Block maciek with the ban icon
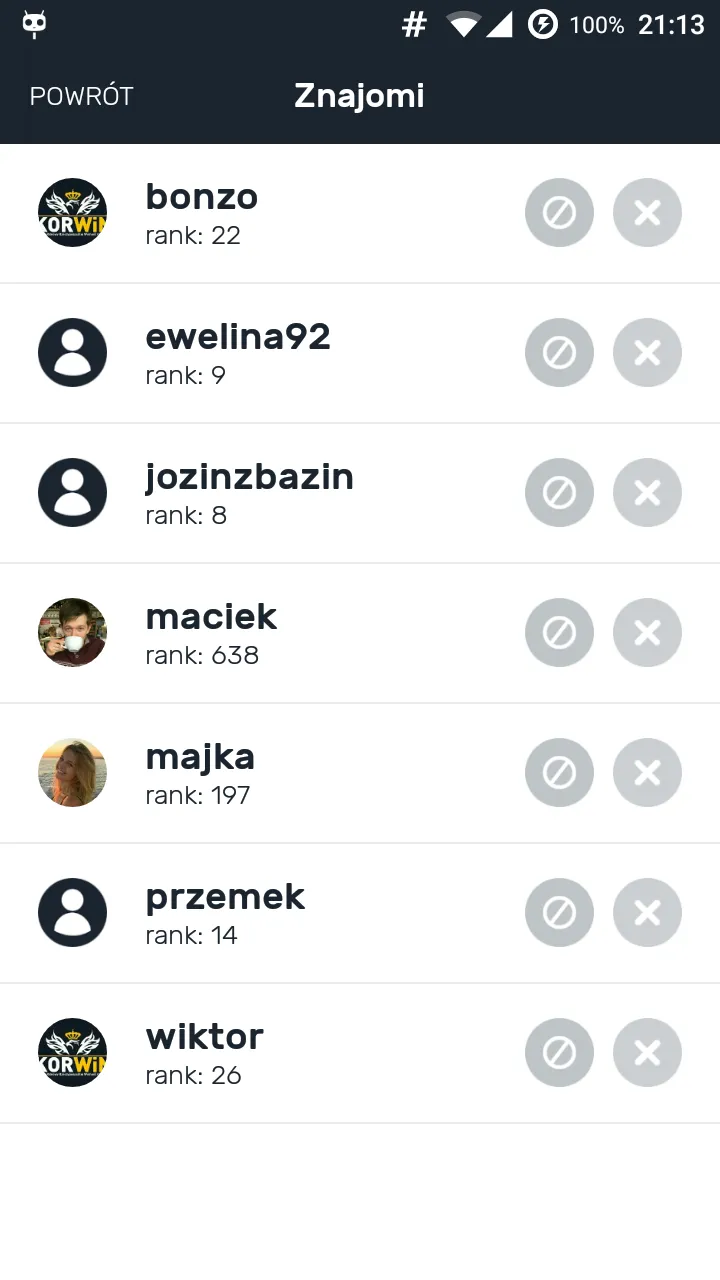This screenshot has height=1280, width=720. [559, 632]
